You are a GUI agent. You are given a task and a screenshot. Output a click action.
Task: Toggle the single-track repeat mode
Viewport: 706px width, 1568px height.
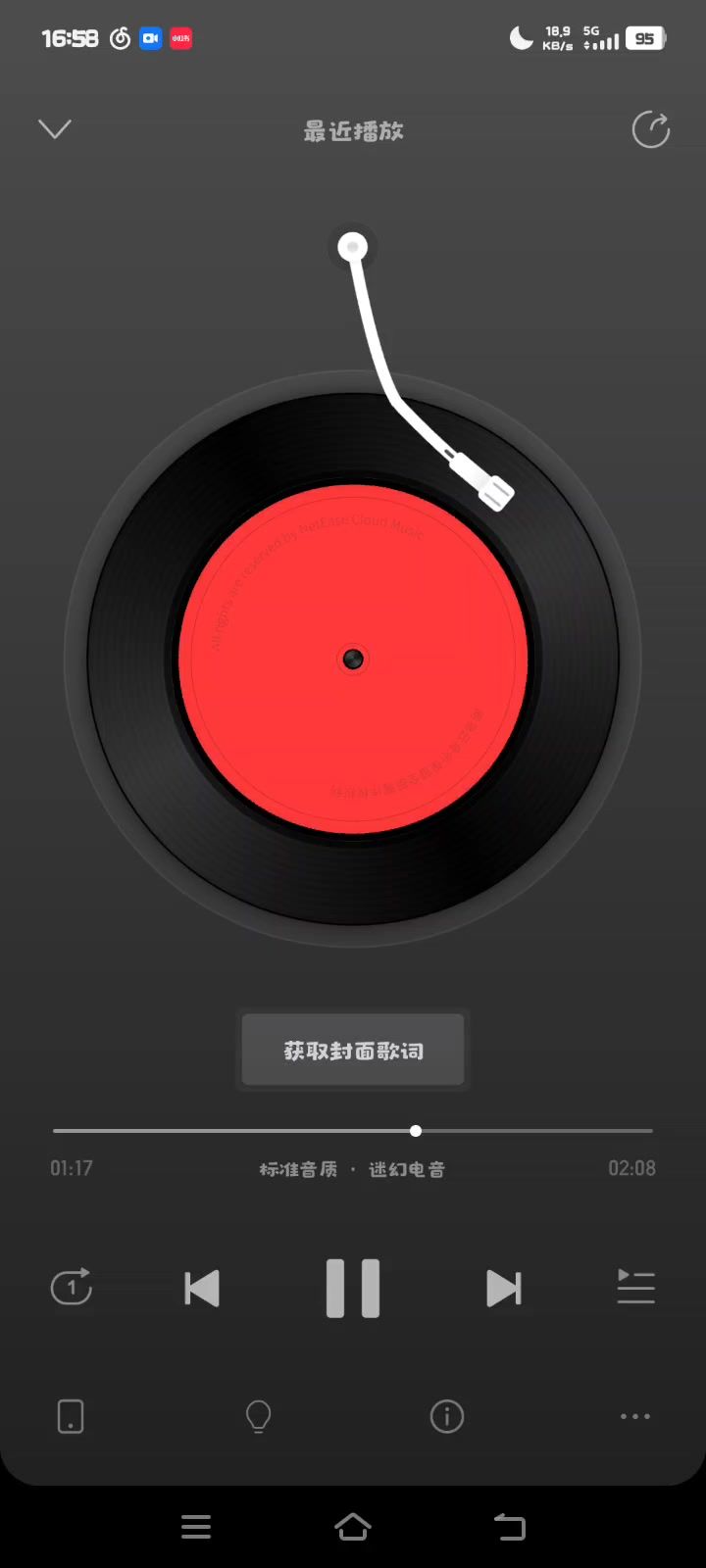point(72,1287)
